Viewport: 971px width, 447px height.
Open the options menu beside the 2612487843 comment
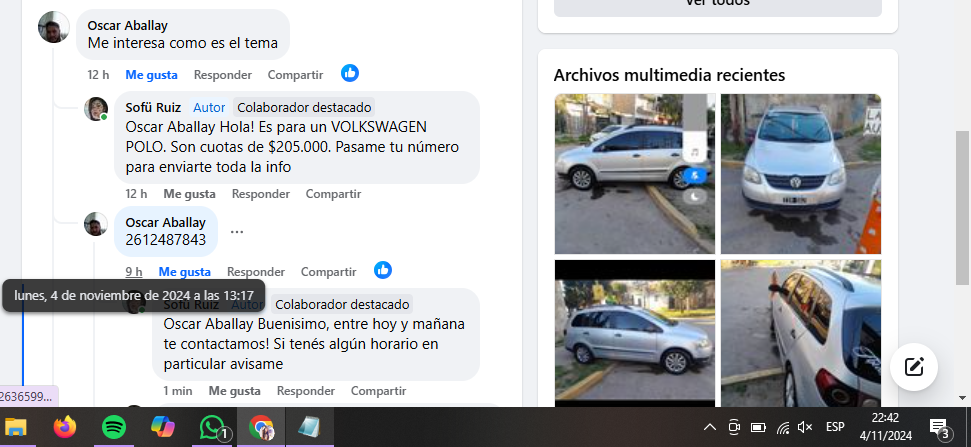(x=237, y=231)
